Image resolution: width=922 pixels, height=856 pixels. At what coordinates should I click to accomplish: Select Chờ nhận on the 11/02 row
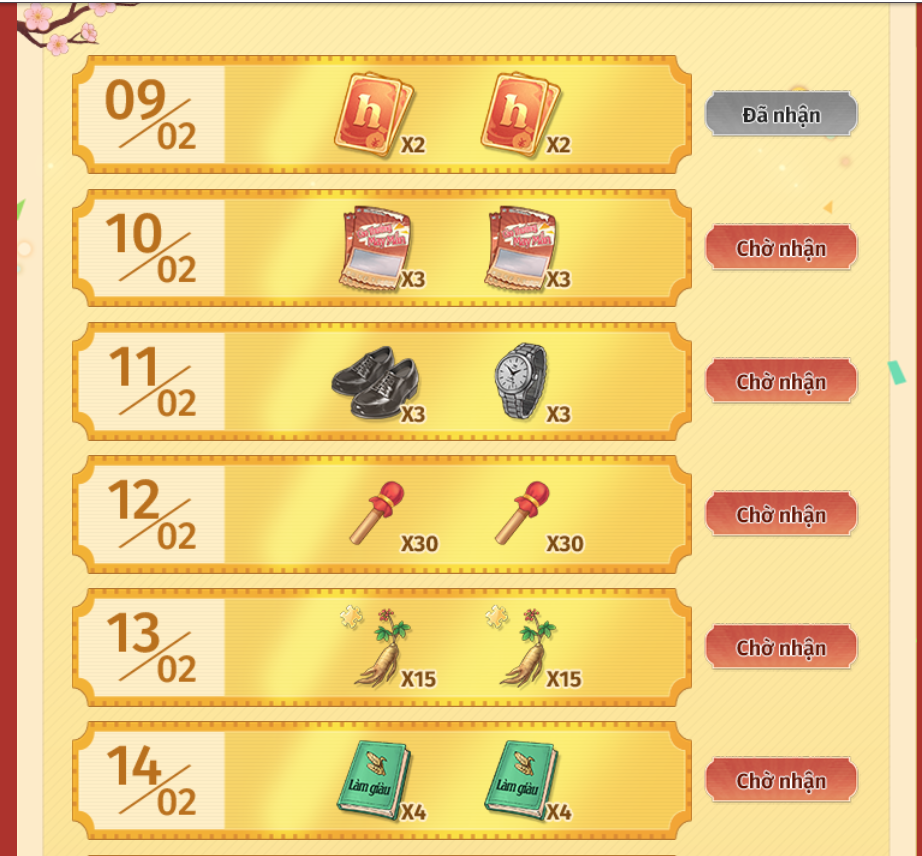[781, 382]
